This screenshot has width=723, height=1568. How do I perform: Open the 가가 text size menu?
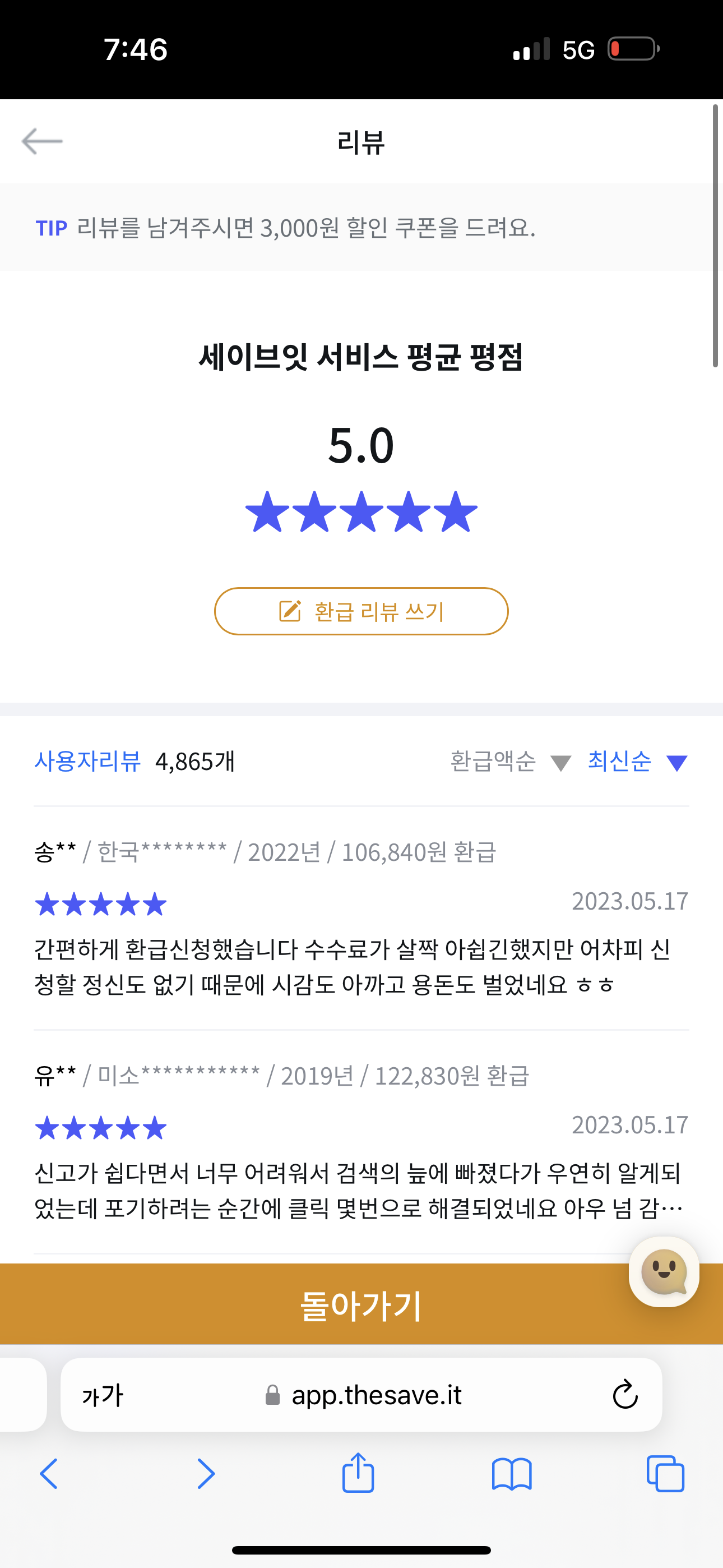[103, 1395]
